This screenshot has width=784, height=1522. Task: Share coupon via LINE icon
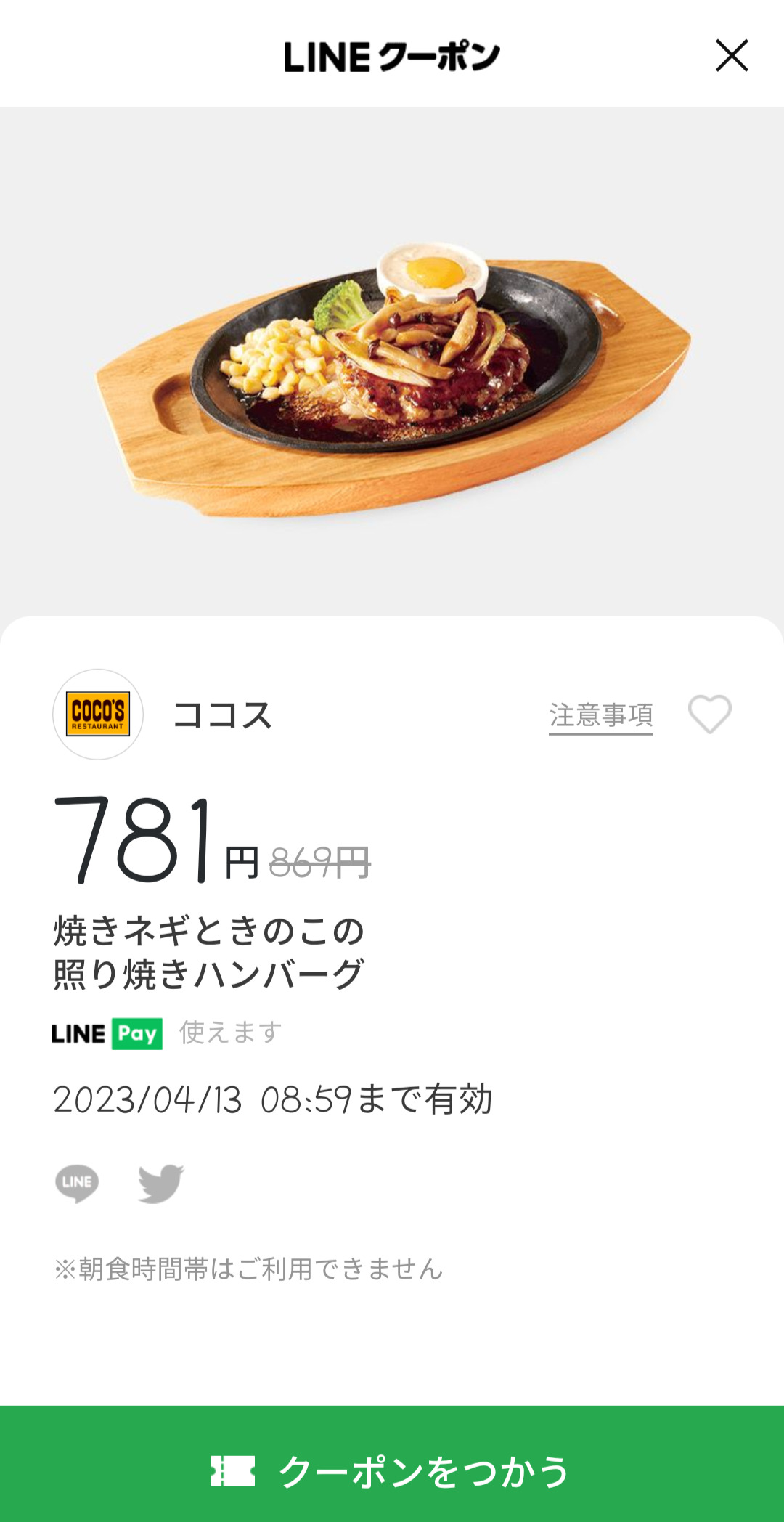click(77, 1183)
